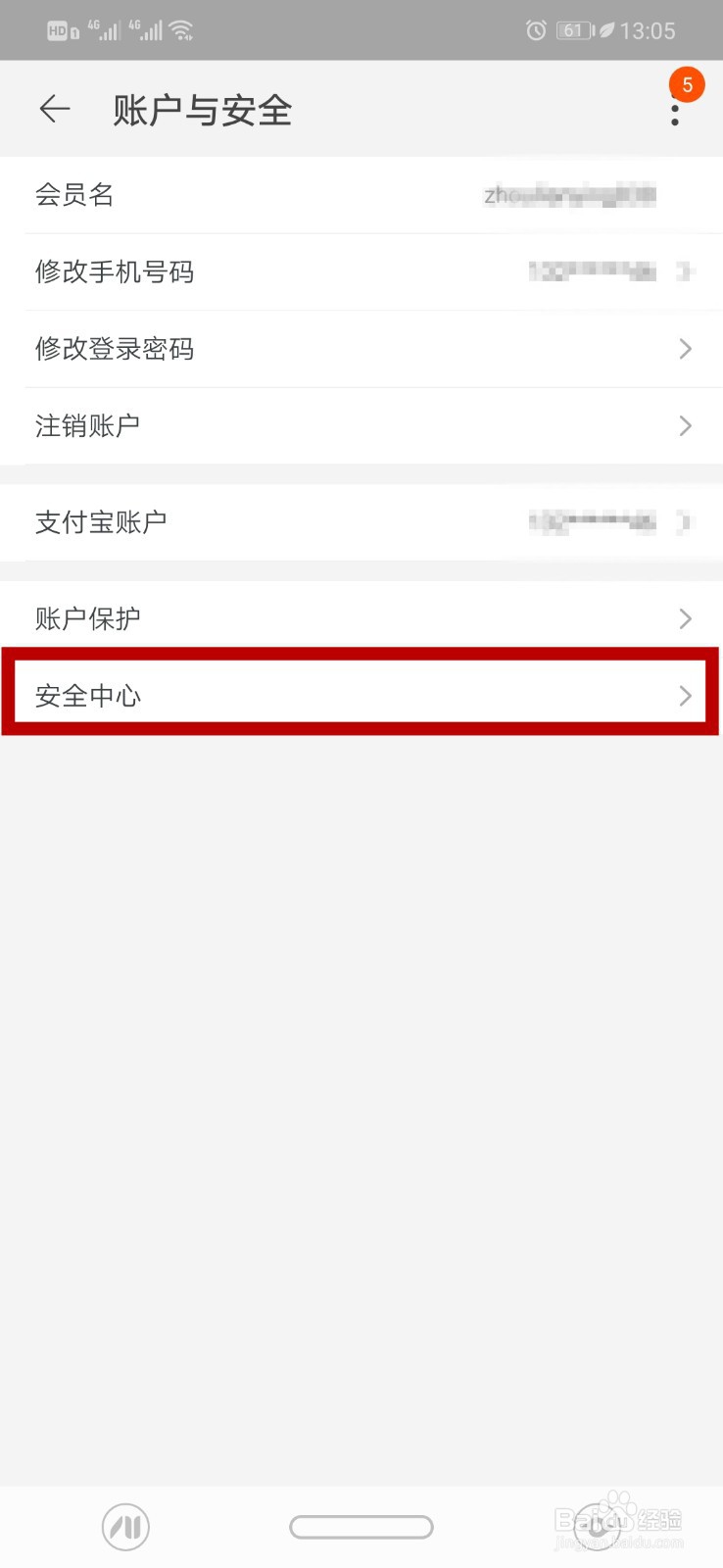Tap the HD voice status icon
Image resolution: width=723 pixels, height=1568 pixels.
point(59,30)
